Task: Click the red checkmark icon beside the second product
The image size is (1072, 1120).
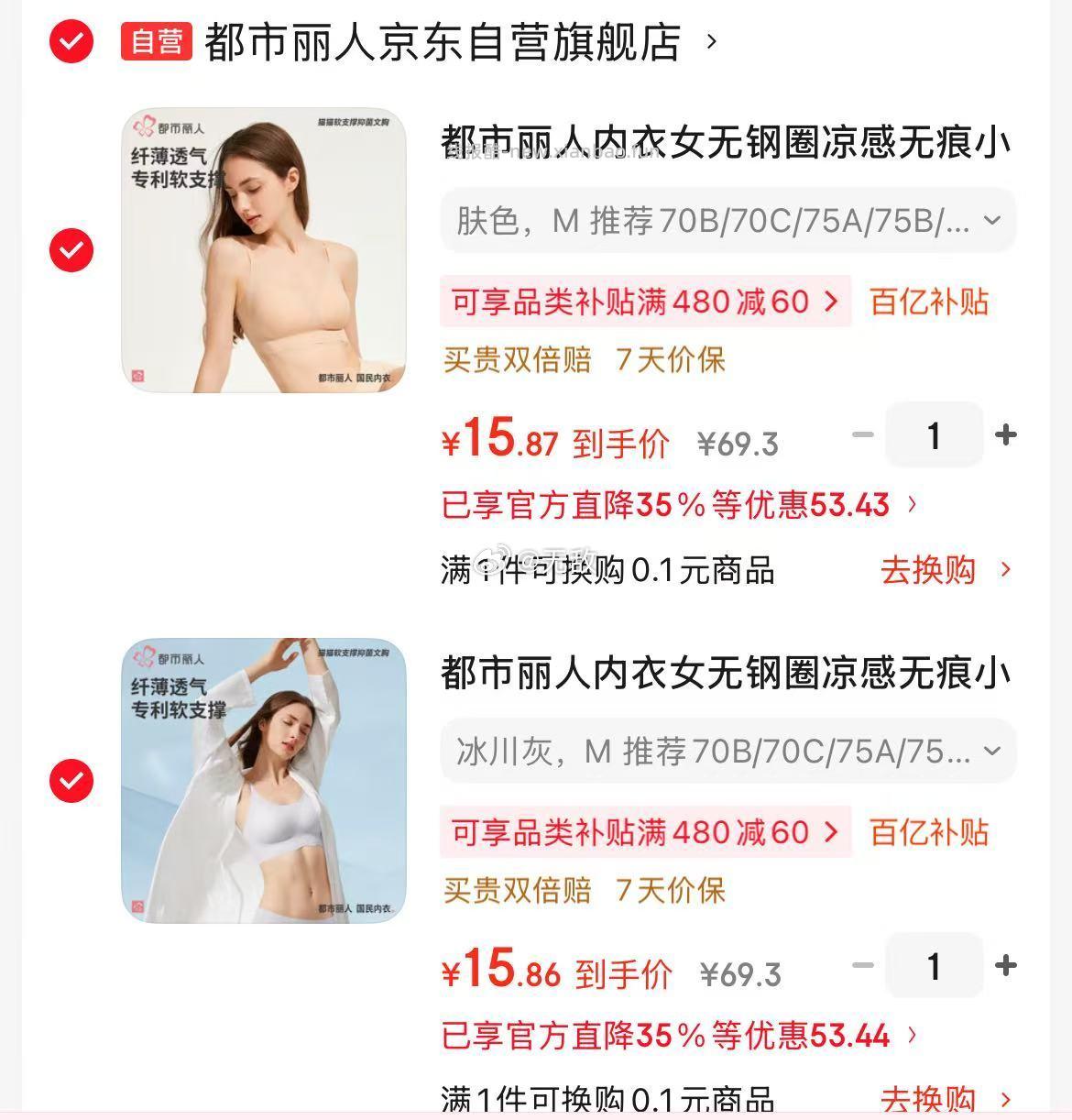Action: tap(71, 783)
